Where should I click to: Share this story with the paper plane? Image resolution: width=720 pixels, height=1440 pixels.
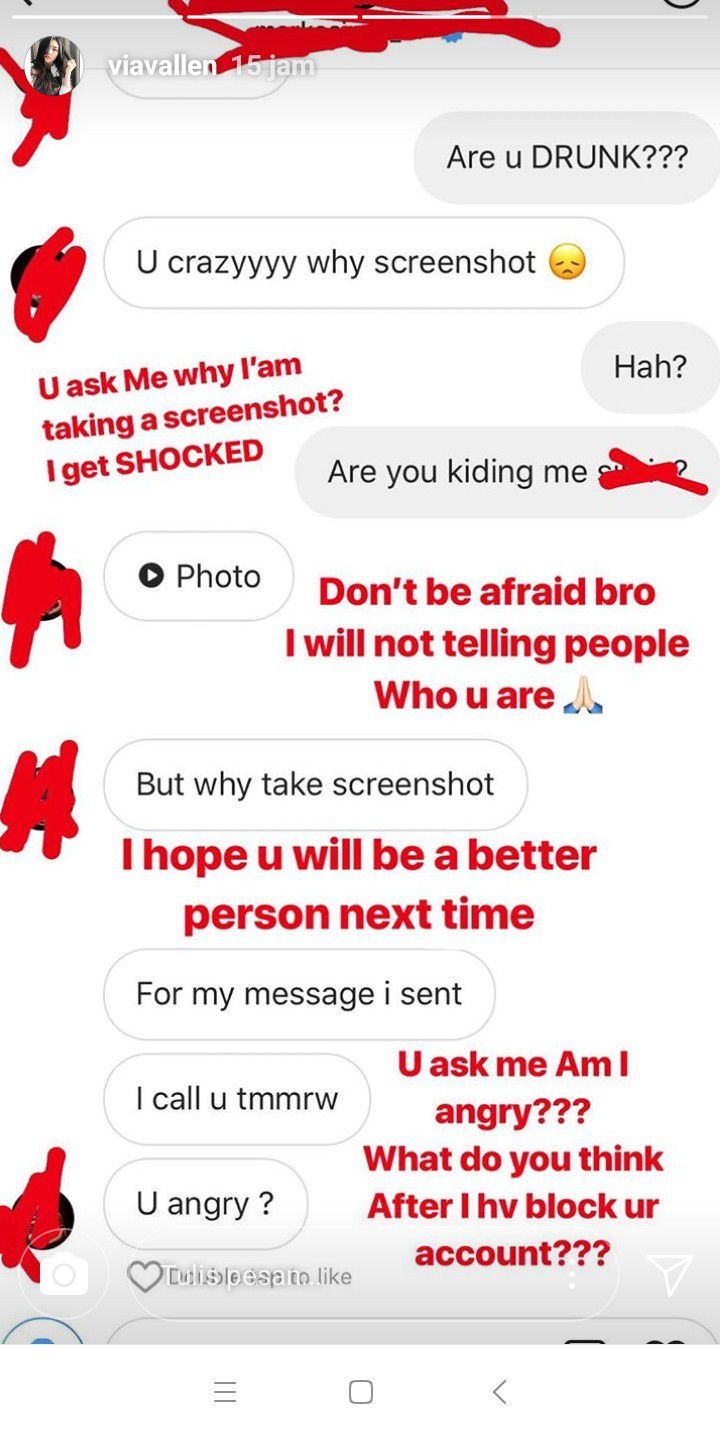669,1275
